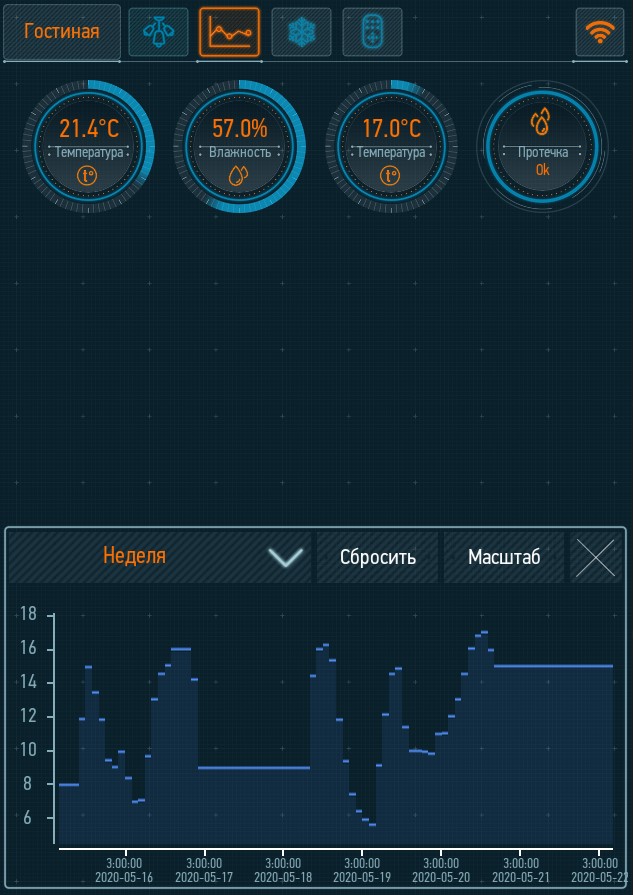Close the chart panel
This screenshot has height=895, width=633.
pyautogui.click(x=596, y=557)
